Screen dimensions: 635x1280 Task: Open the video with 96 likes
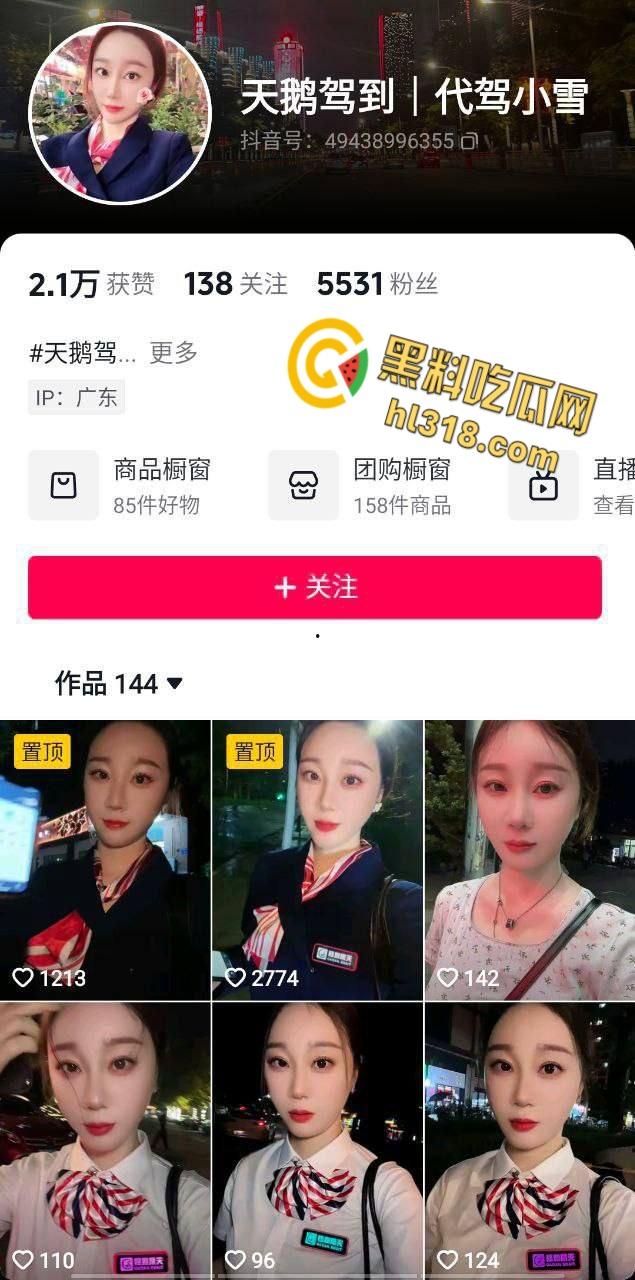[x=317, y=1140]
